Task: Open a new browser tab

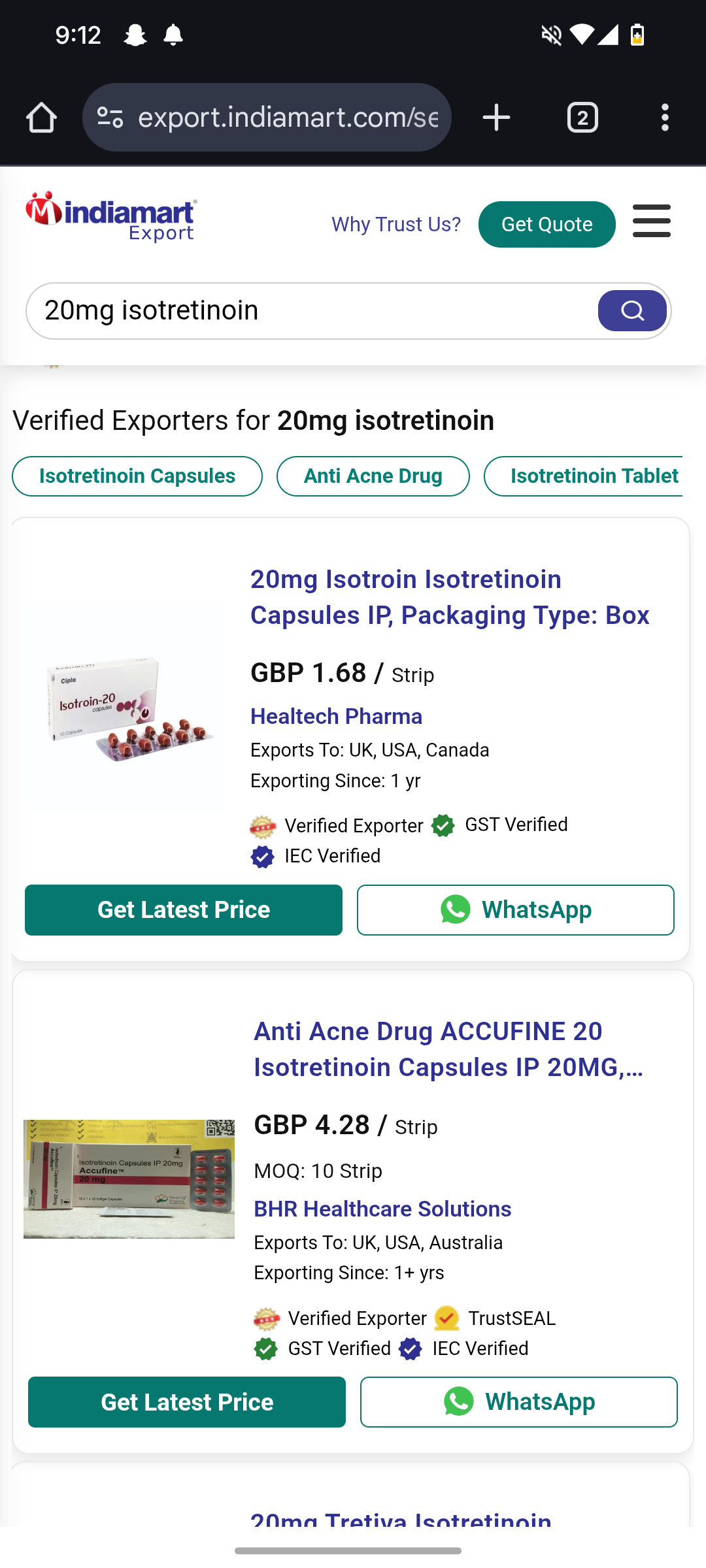Action: (x=496, y=118)
